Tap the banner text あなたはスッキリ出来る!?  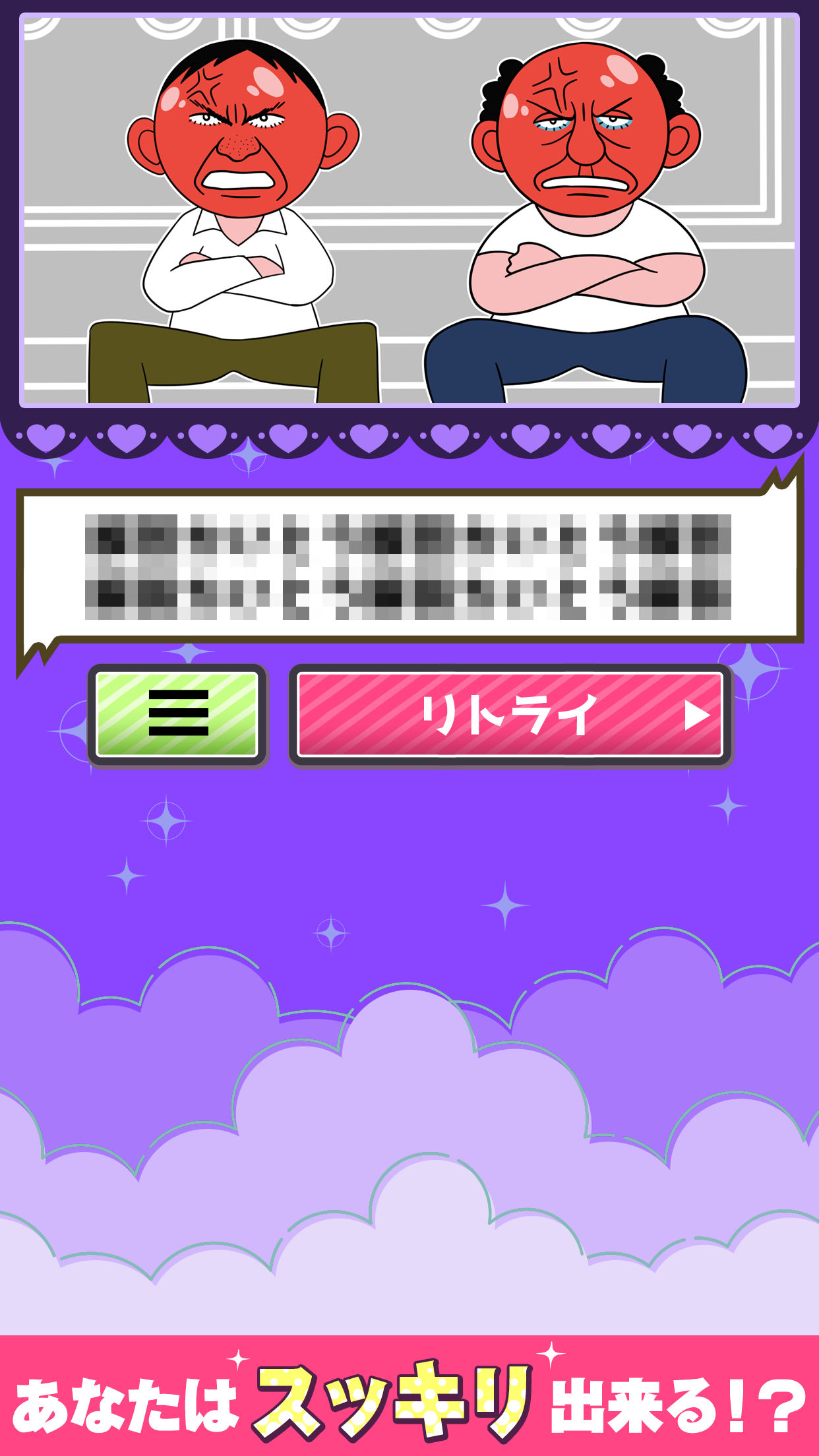click(x=409, y=1398)
